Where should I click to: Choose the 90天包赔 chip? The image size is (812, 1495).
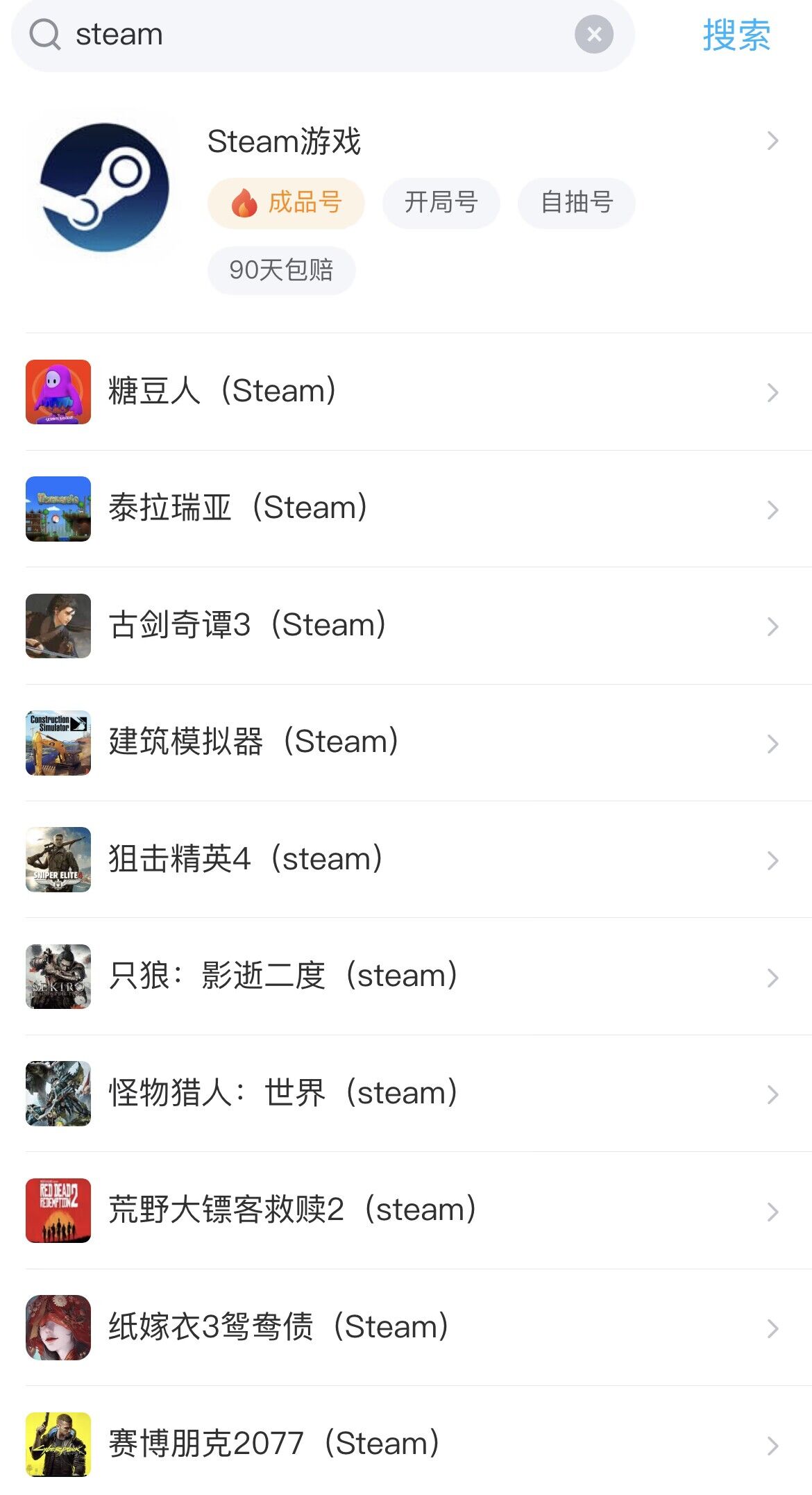pos(281,270)
